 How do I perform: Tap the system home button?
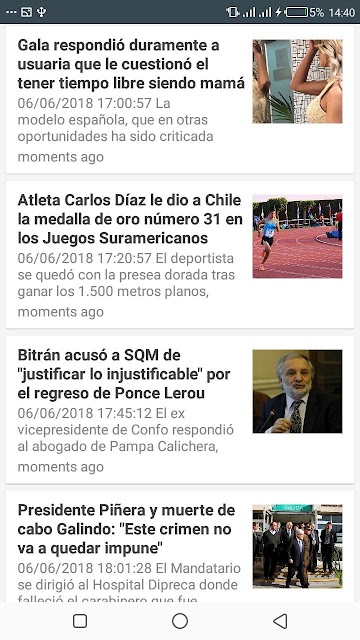tap(180, 621)
